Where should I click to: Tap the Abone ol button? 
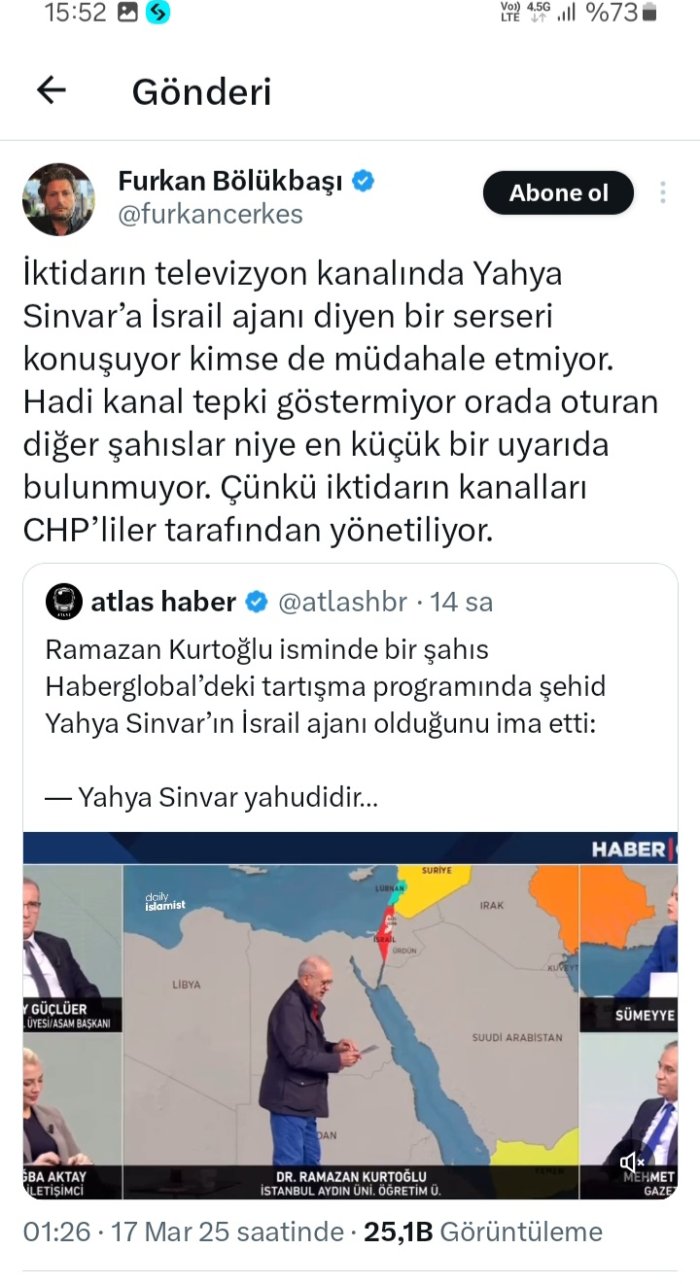(x=558, y=193)
